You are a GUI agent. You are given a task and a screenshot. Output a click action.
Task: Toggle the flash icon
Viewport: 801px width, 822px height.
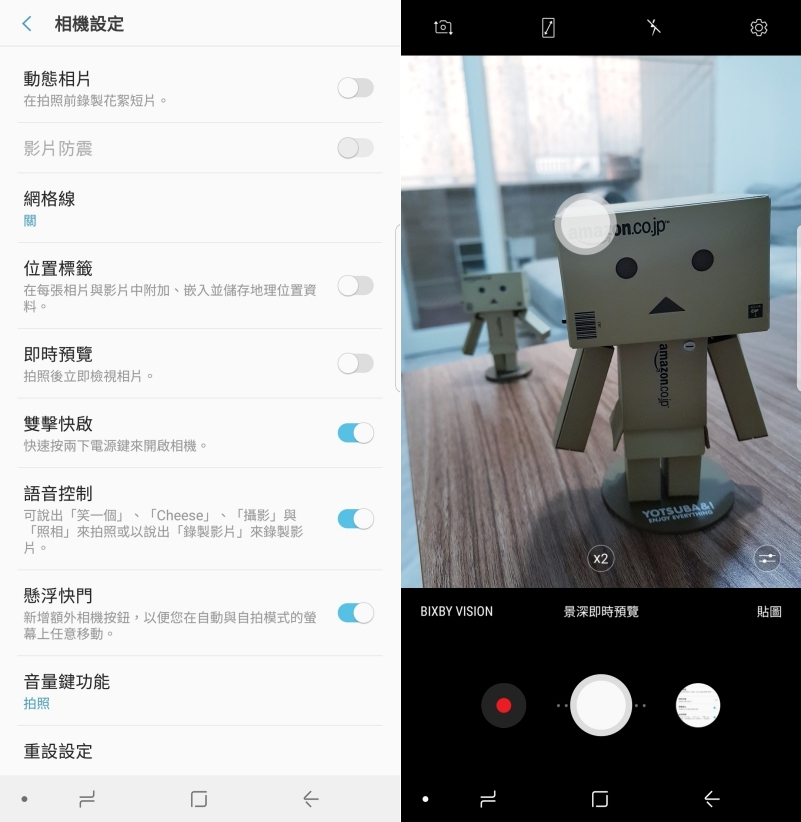pyautogui.click(x=653, y=27)
